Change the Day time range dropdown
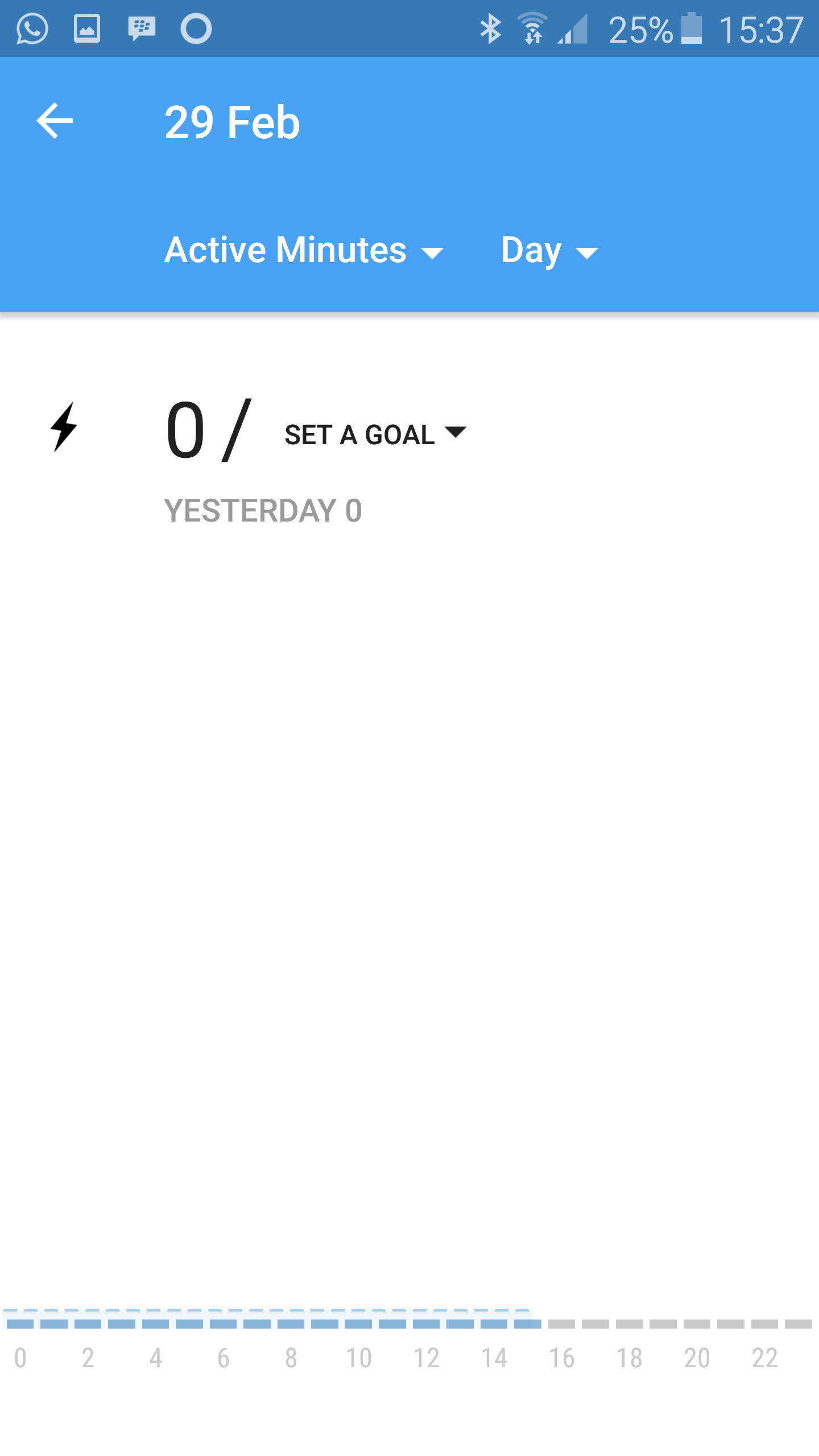Screen dimensions: 819x1456 pos(549,250)
